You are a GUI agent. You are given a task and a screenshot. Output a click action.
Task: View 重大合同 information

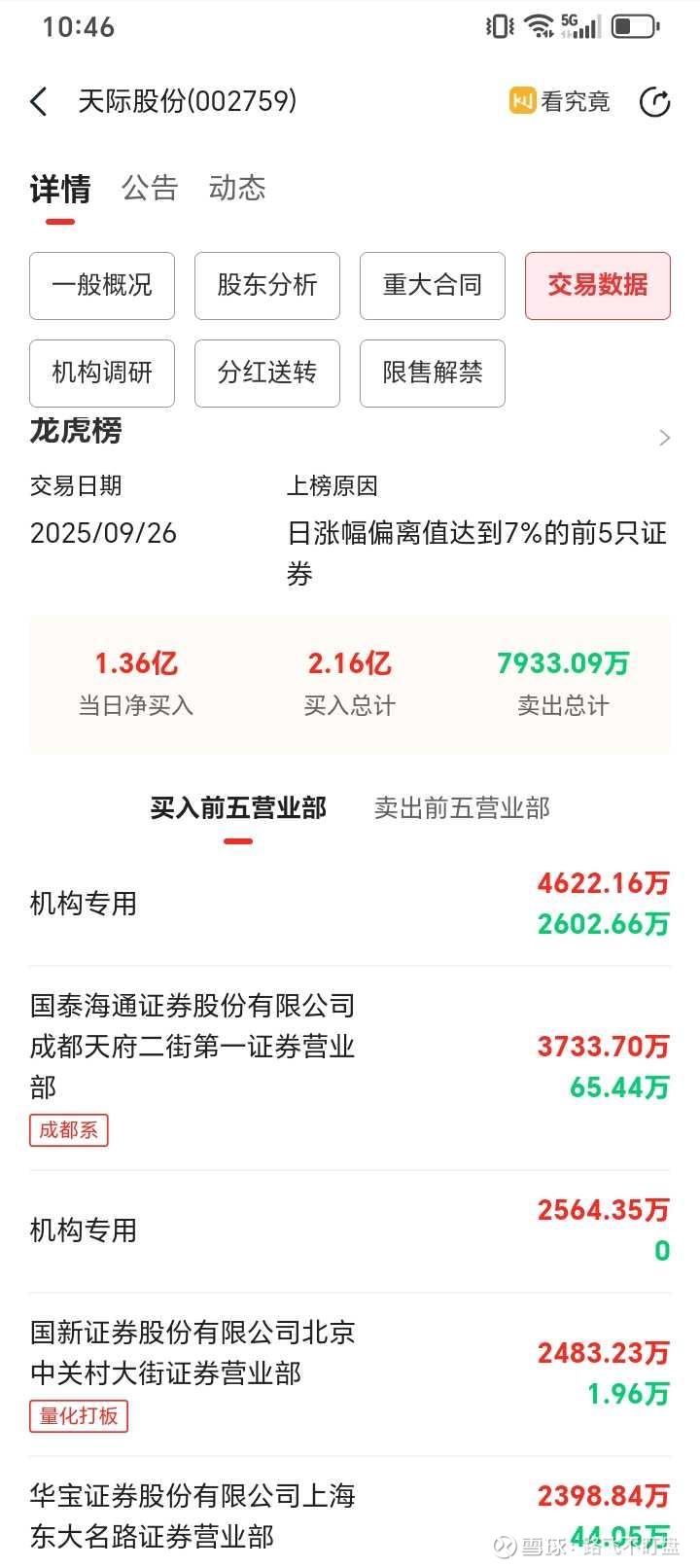[432, 285]
